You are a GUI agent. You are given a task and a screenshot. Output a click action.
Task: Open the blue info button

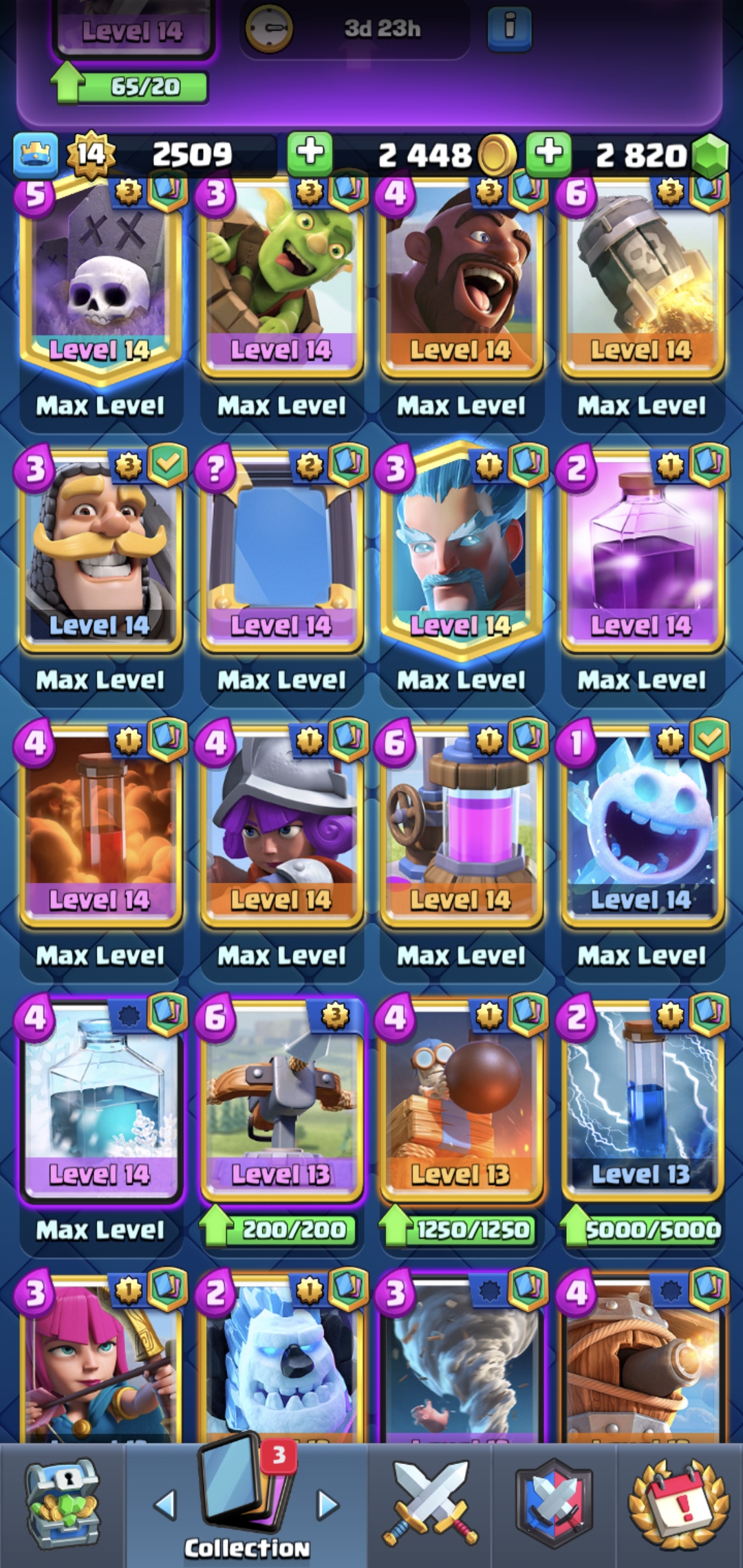tap(509, 29)
